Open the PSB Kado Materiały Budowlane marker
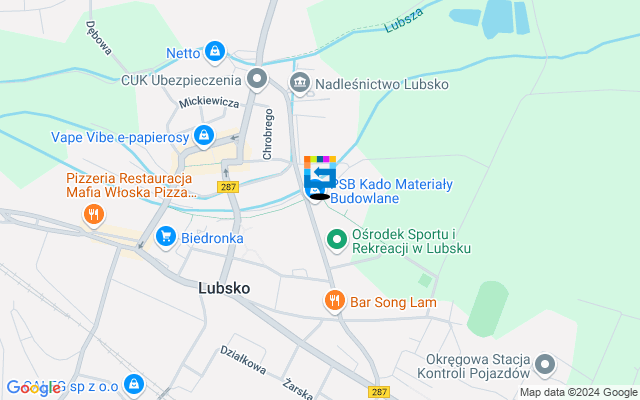640x400 pixels. click(319, 178)
